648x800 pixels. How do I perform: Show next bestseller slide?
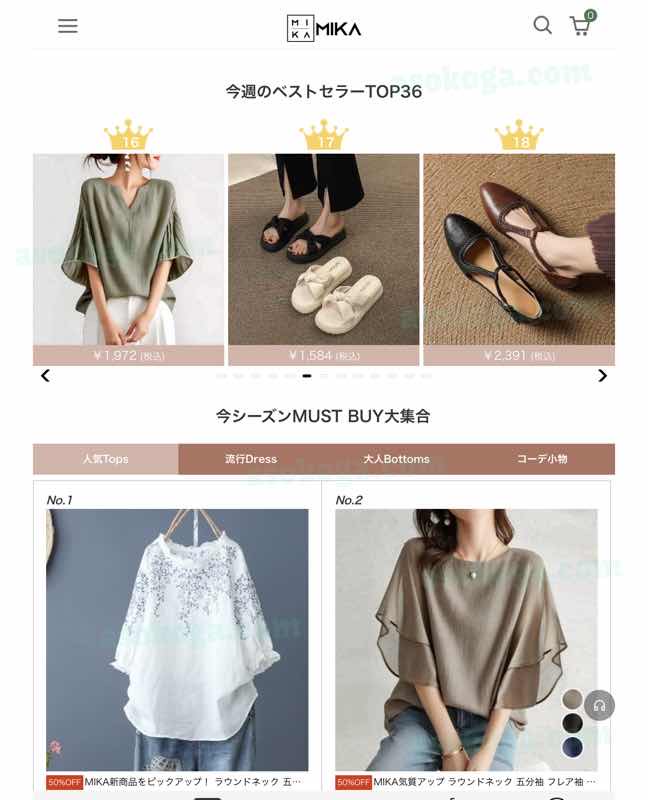click(602, 376)
